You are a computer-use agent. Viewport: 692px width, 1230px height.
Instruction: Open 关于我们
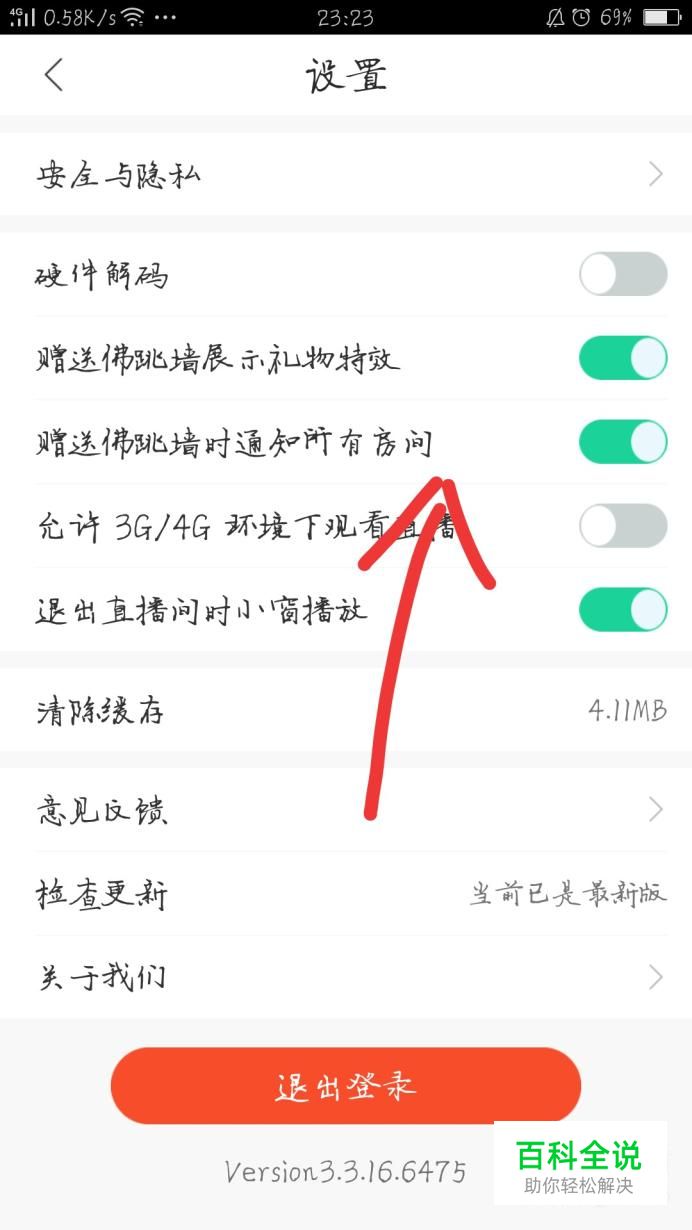(x=346, y=977)
